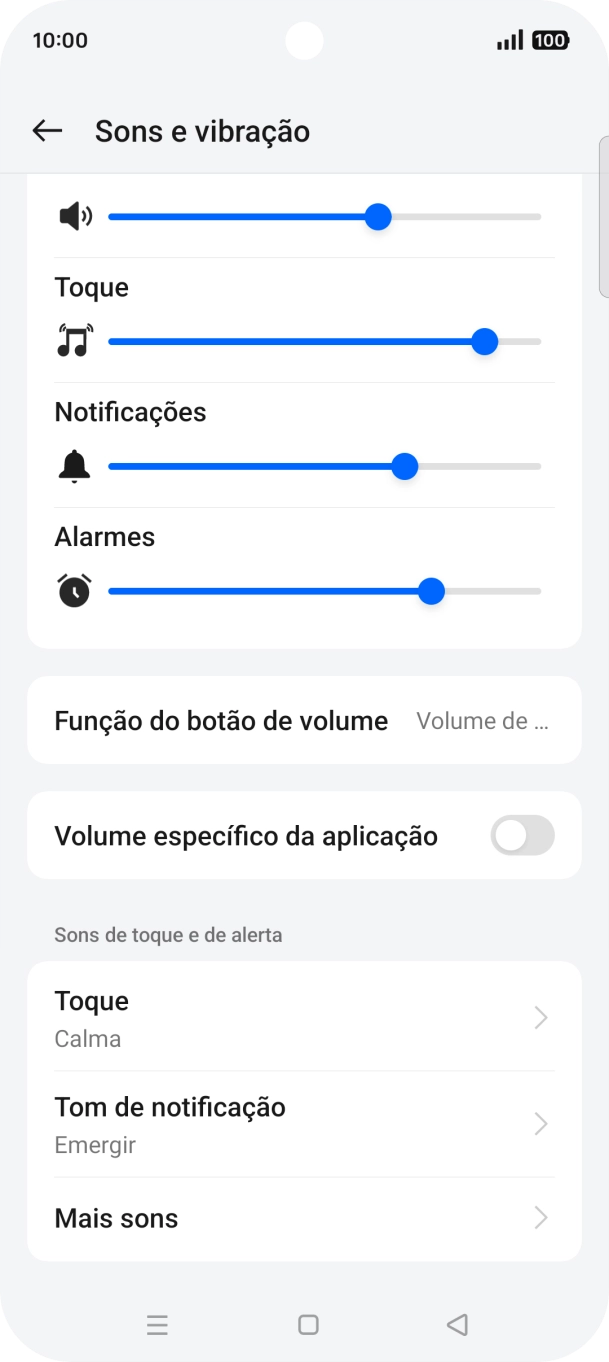Viewport: 609px width, 1362px height.
Task: Go to the system home screen
Action: pos(308,1325)
